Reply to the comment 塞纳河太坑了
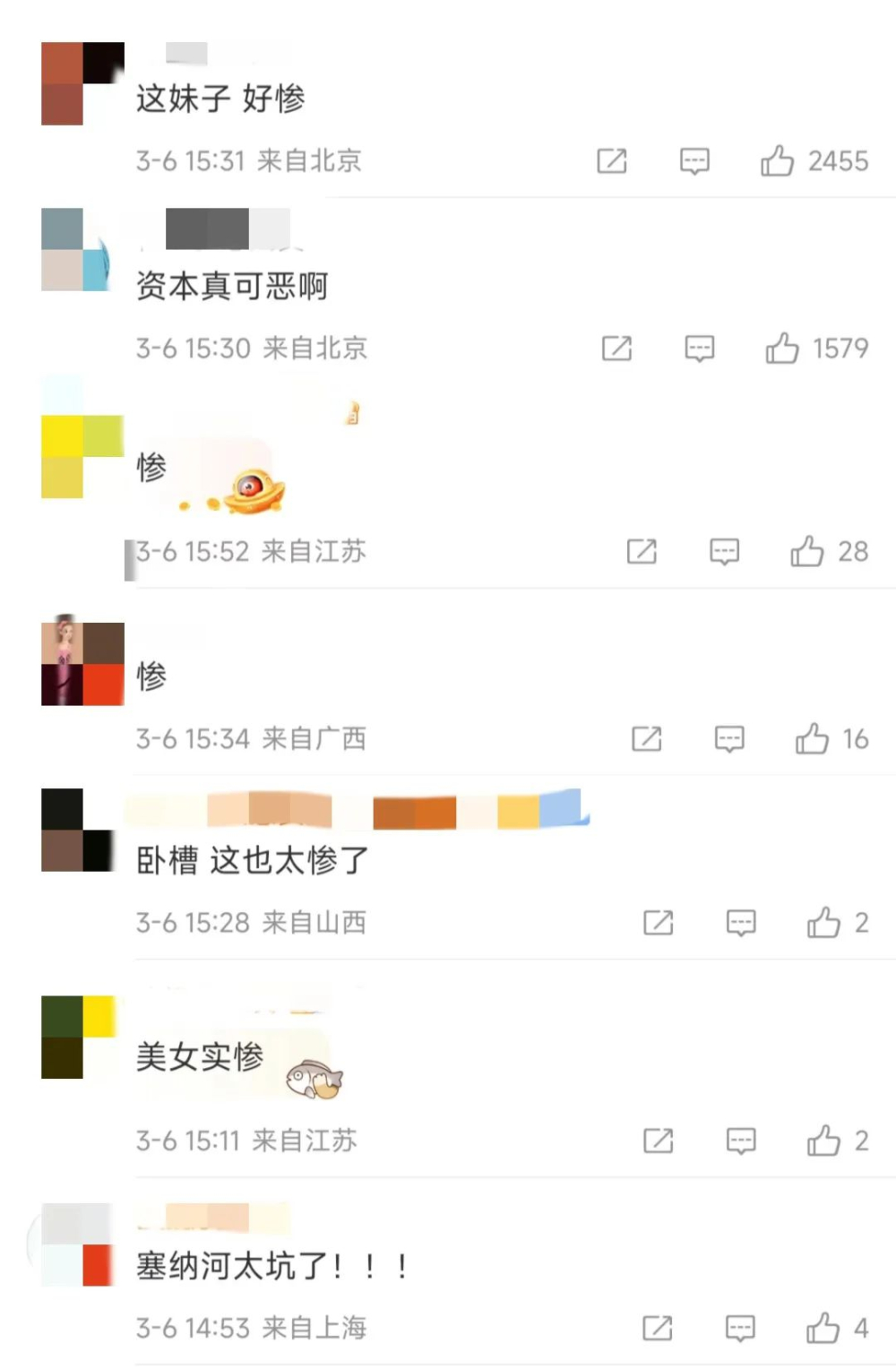 point(740,1328)
